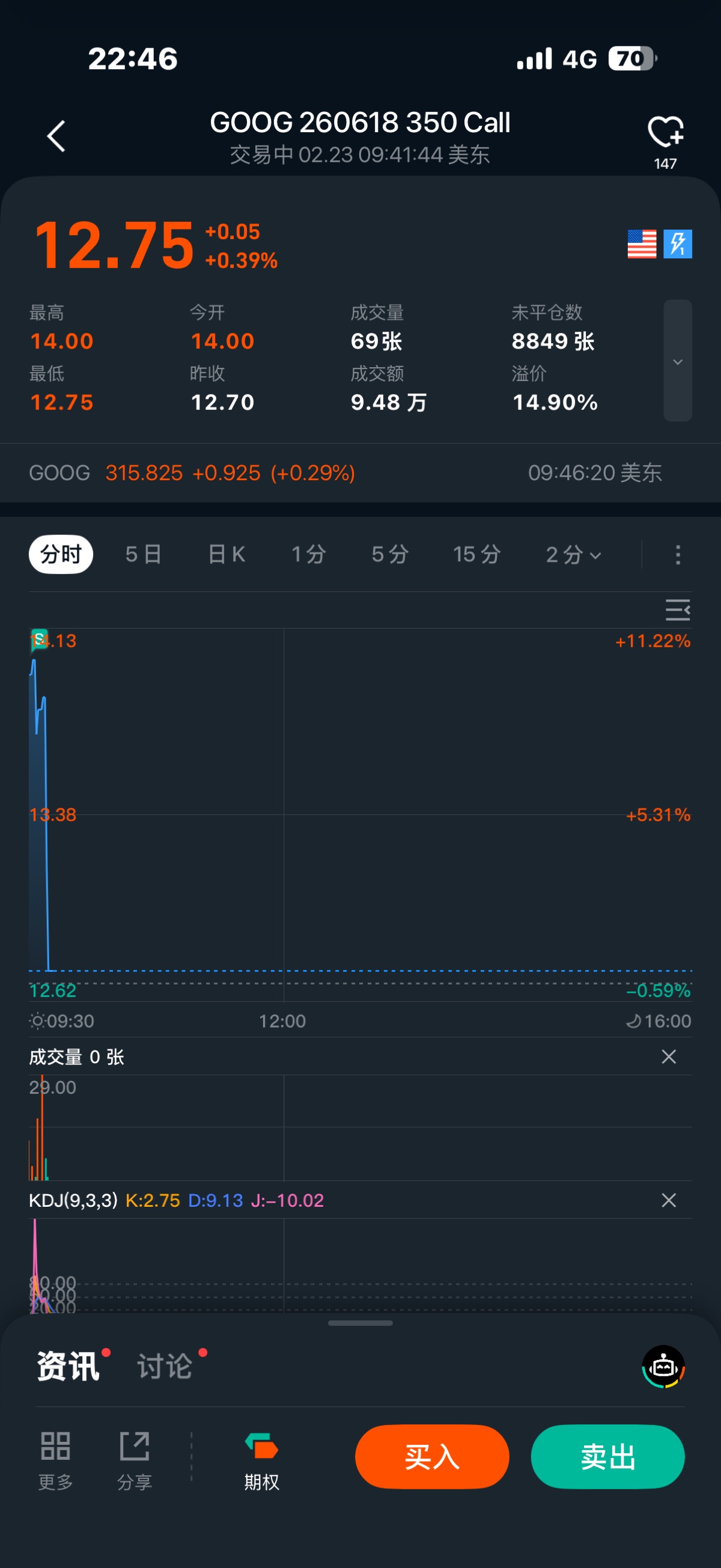Open the AI assistant robot
Viewport: 721px width, 1568px height.
[663, 1367]
